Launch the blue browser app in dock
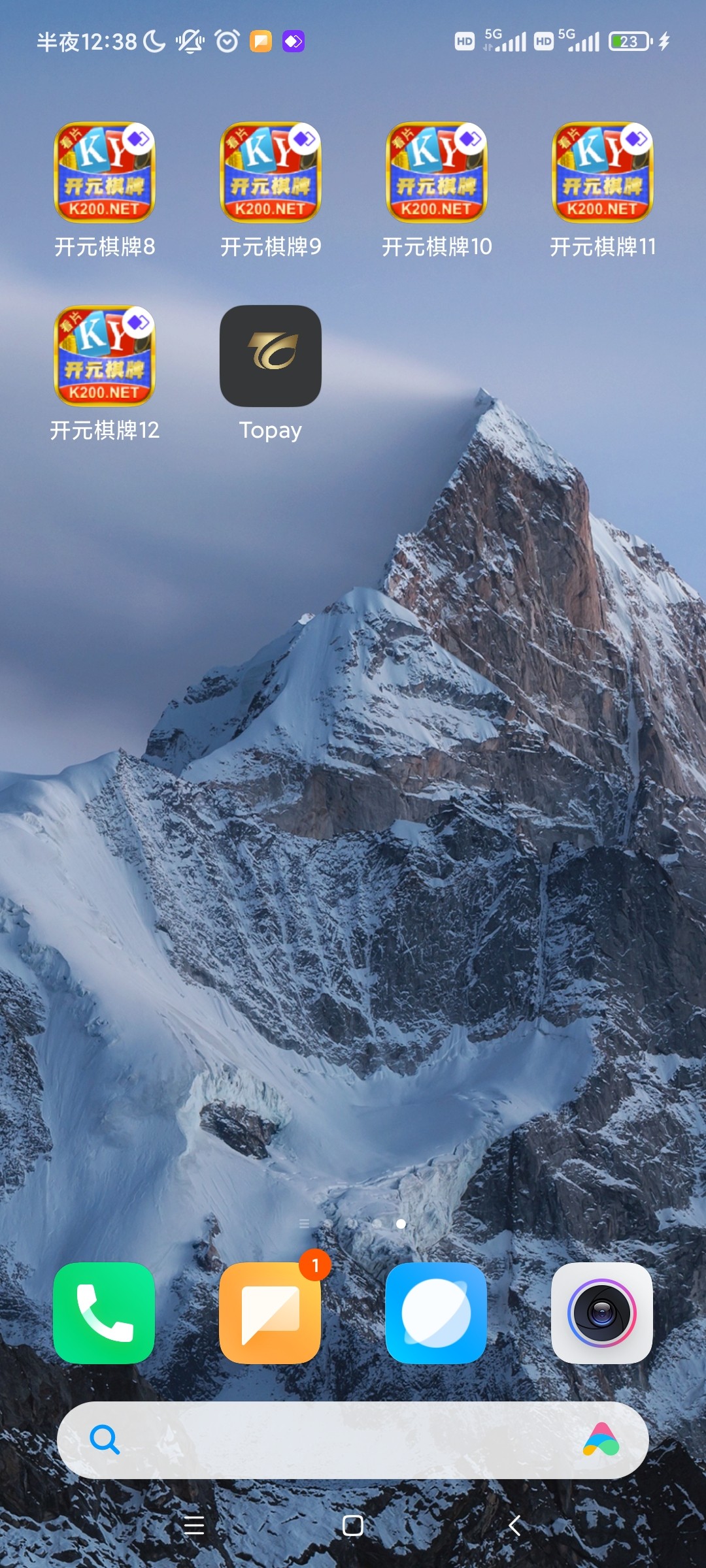This screenshot has height=1568, width=706. coord(437,1313)
